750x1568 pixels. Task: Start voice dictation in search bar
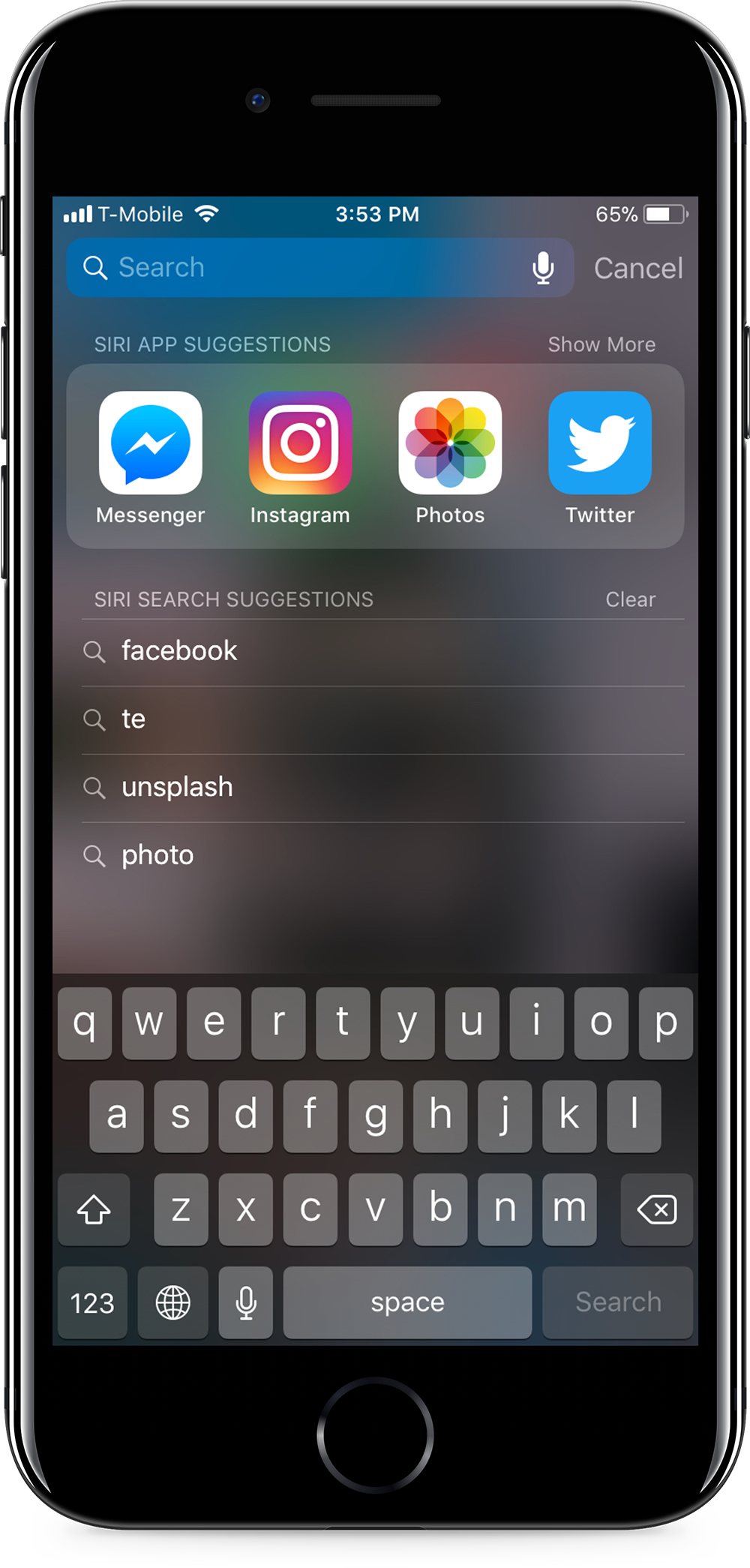543,268
